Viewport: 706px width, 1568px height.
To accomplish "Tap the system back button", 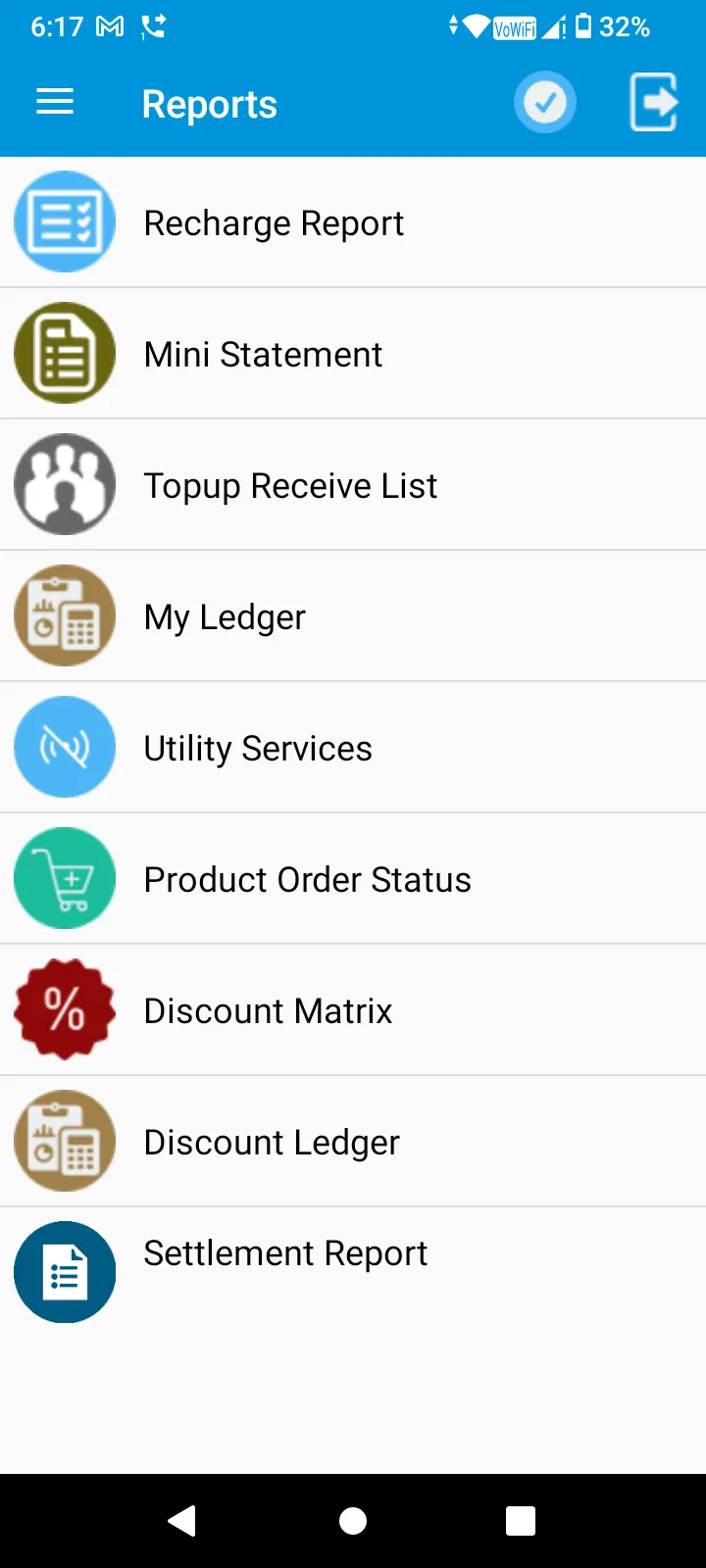I will [182, 1521].
